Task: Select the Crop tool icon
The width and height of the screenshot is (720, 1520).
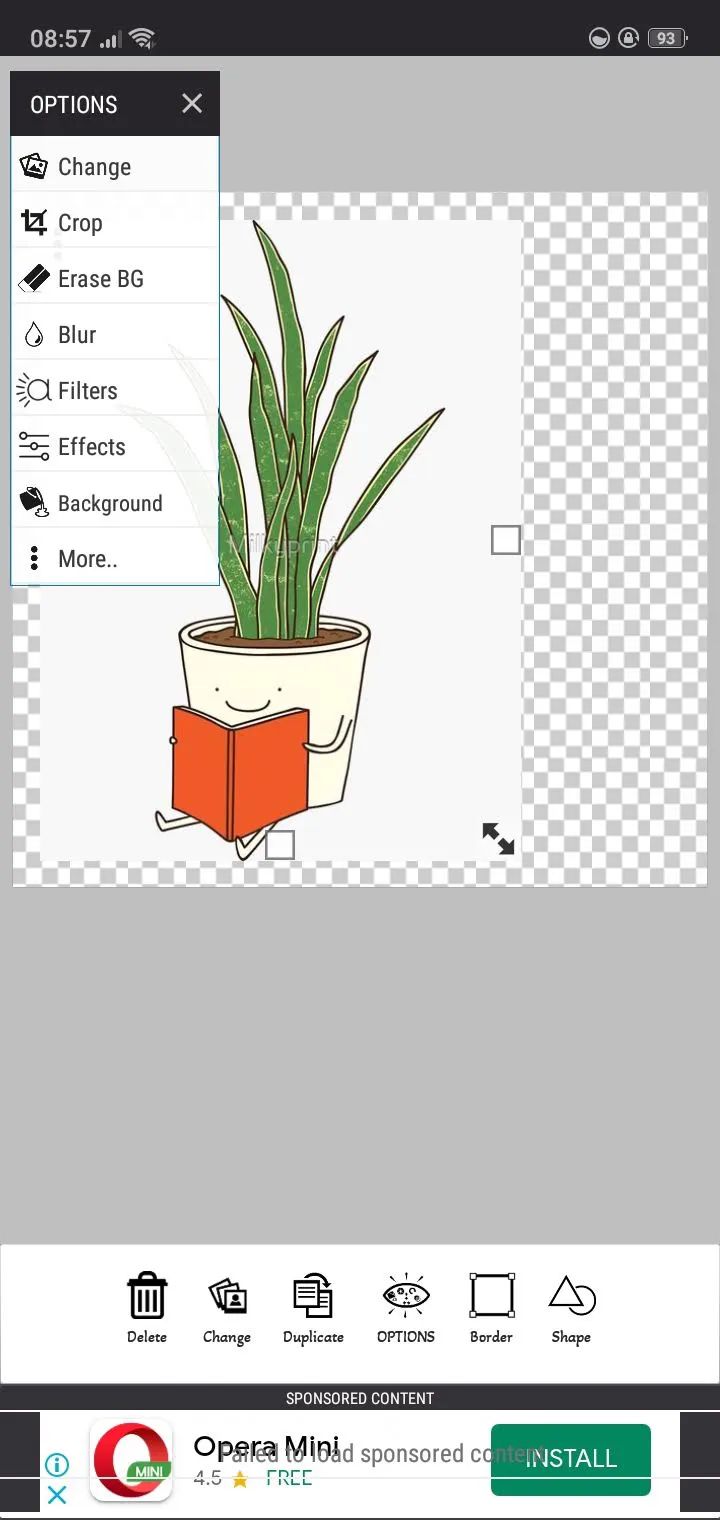Action: tap(33, 222)
